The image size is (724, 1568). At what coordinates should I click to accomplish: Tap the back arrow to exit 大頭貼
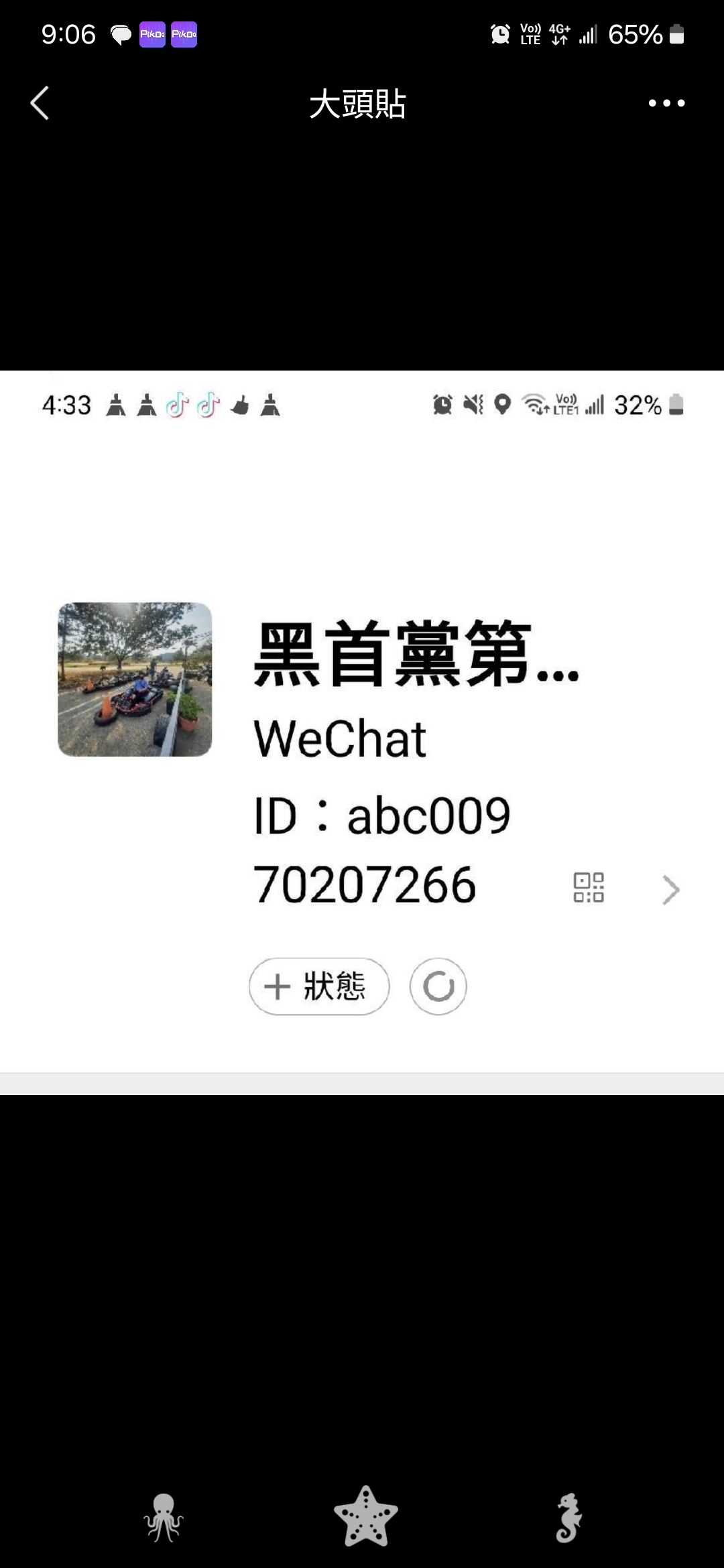coord(40,103)
